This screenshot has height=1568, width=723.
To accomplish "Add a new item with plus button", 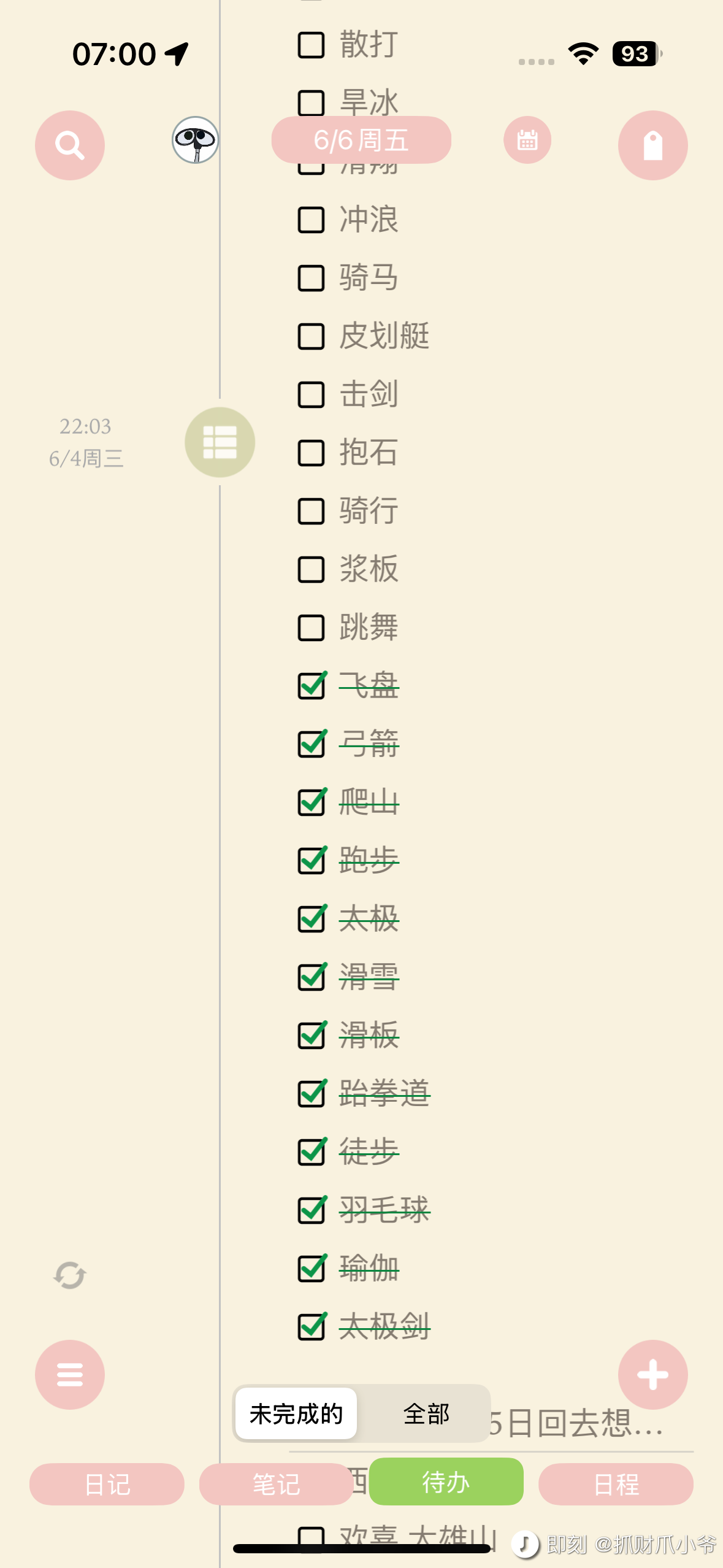I will point(652,1375).
